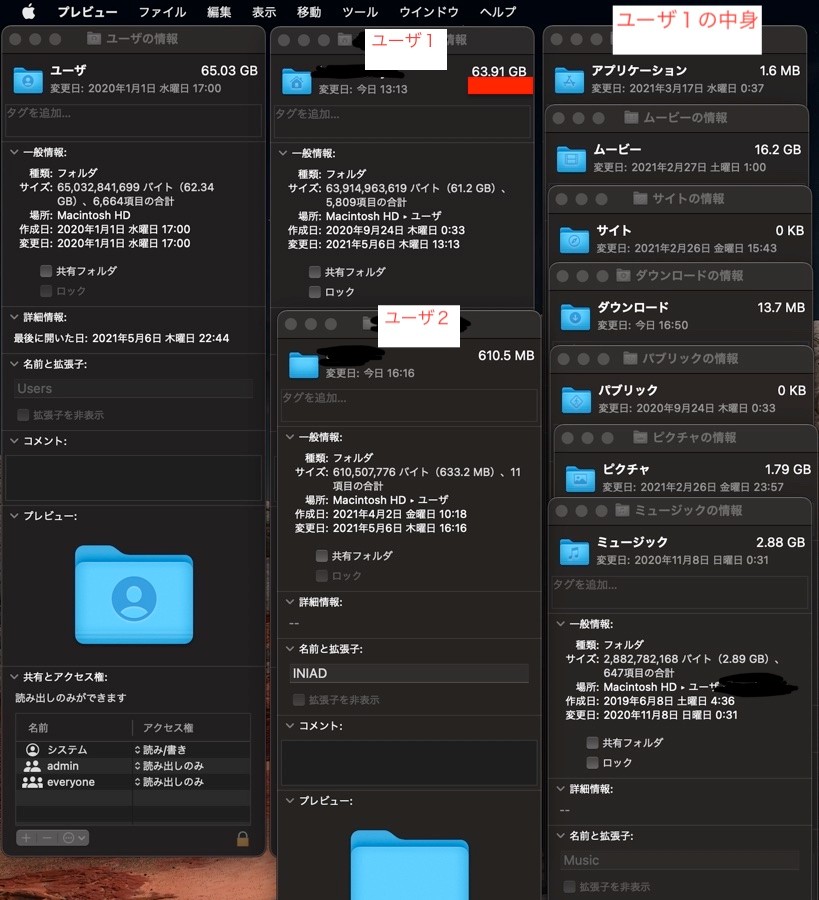
Task: Click the lock icon to unlock permissions
Action: pyautogui.click(x=242, y=838)
